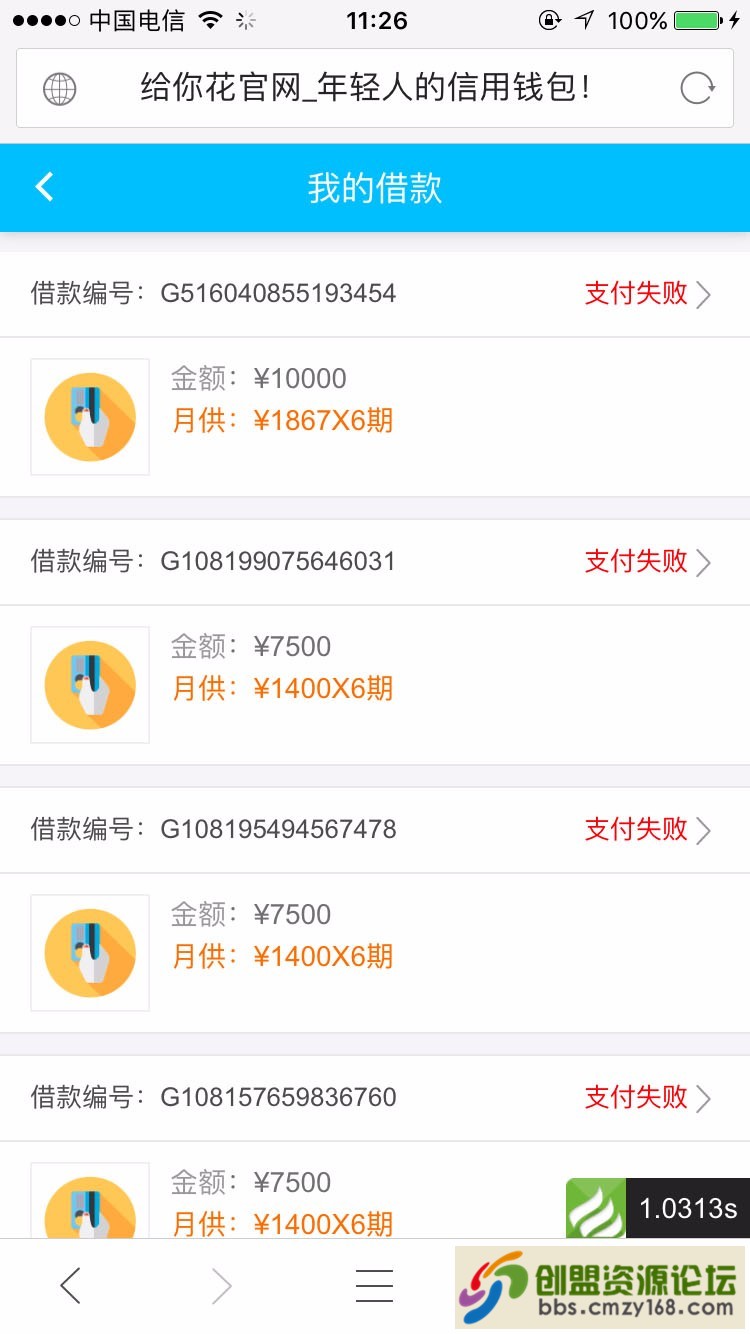Reload the page with the refresh icon
The height and width of the screenshot is (1334, 750).
(x=697, y=88)
